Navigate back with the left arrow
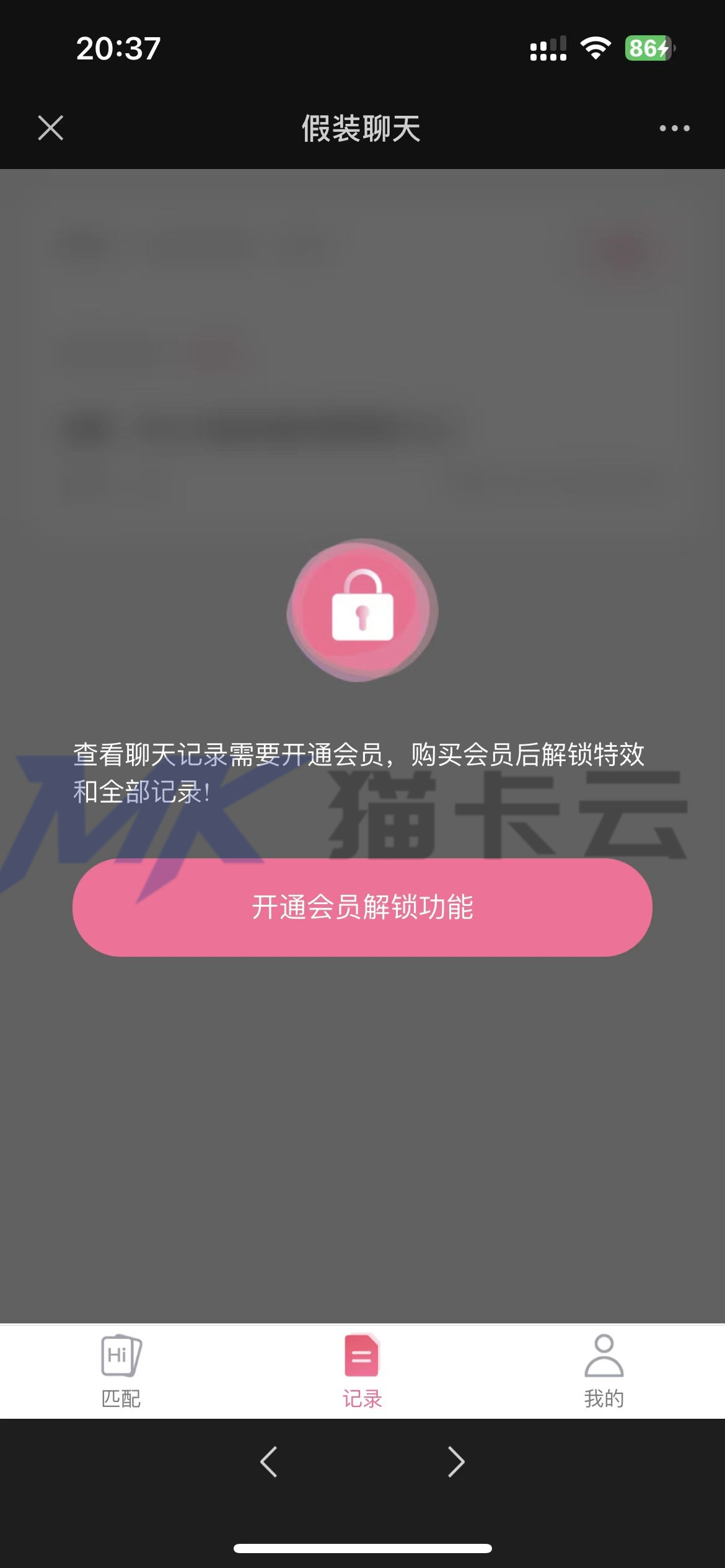725x1568 pixels. 268,1461
